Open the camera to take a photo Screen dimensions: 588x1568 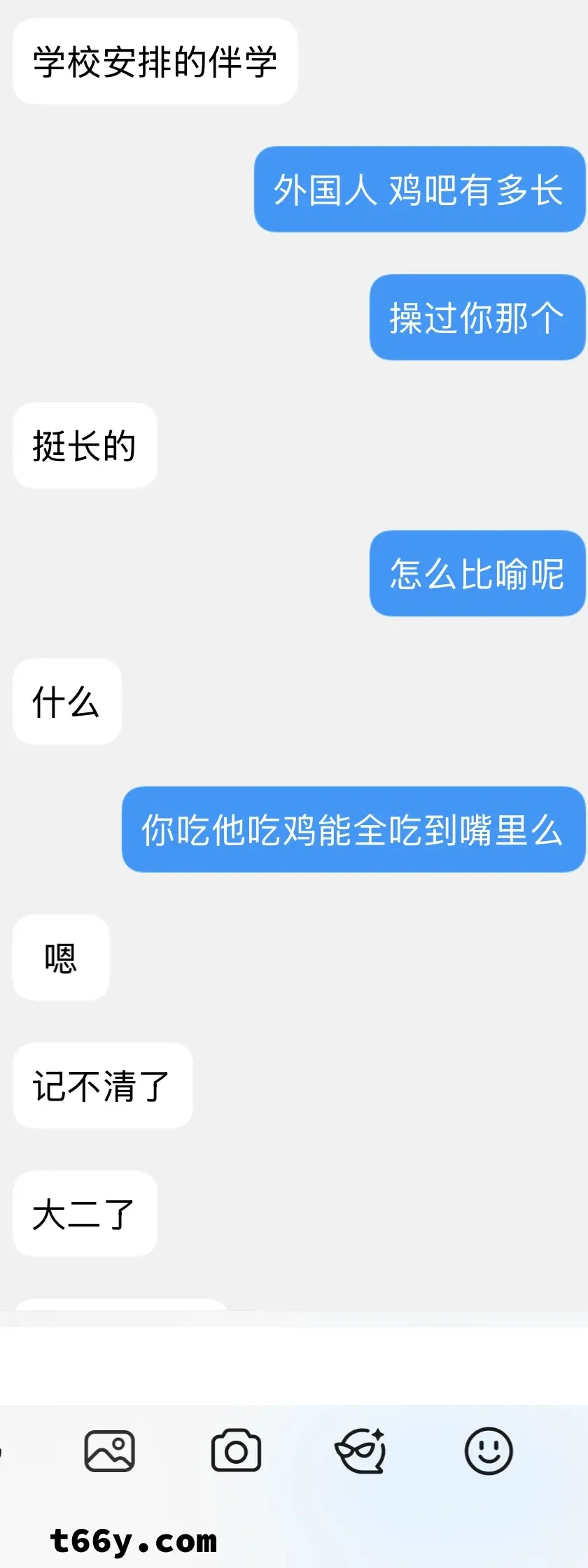pyautogui.click(x=236, y=1451)
